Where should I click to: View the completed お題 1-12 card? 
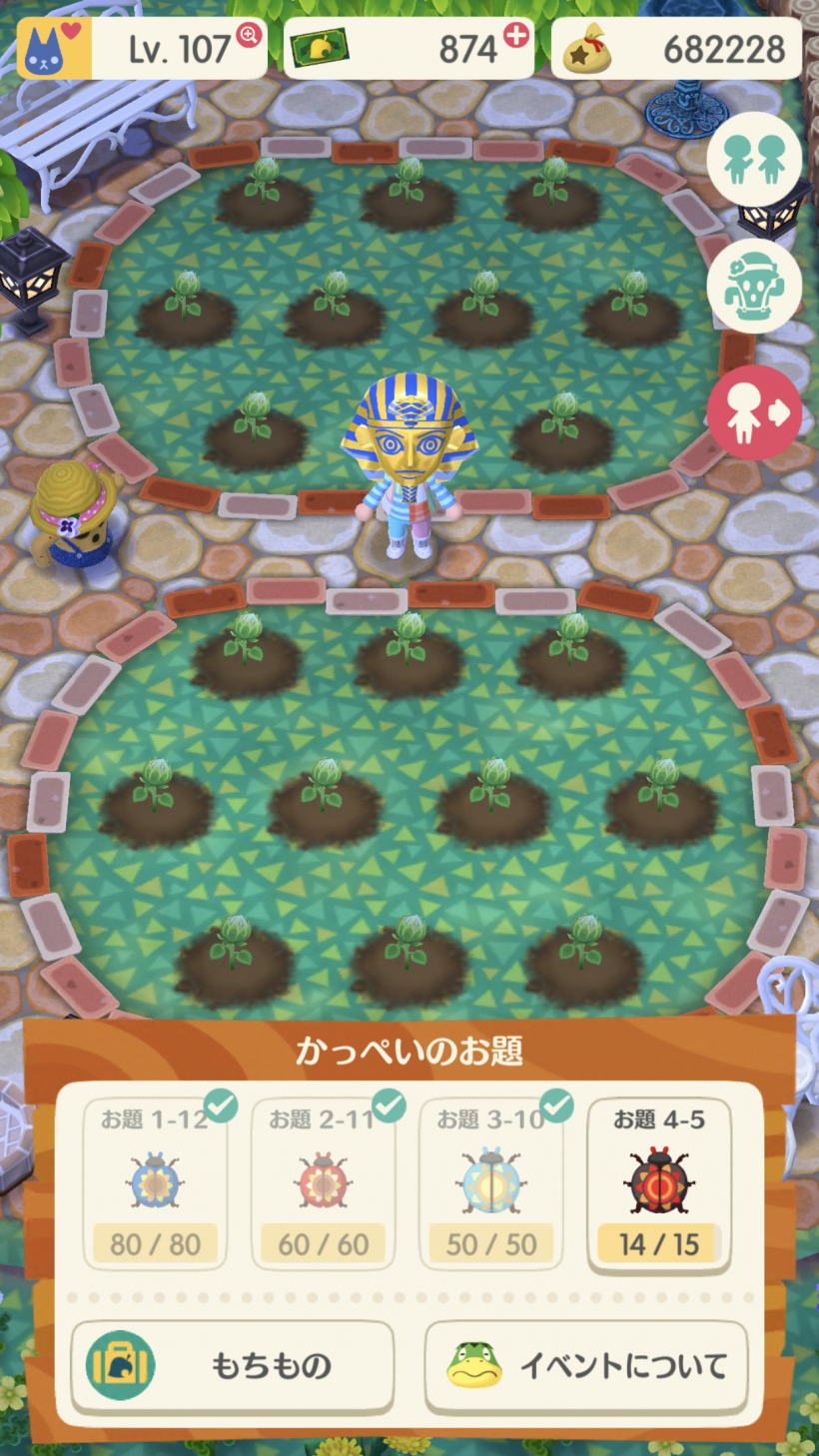[155, 1185]
